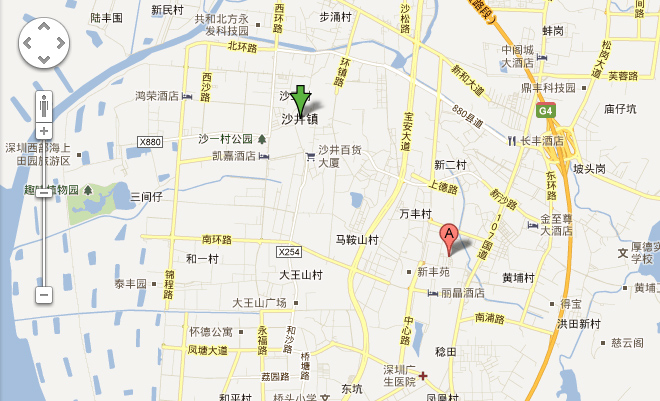660x401 pixels.
Task: Pan the map upward with the arrow
Action: (x=44, y=29)
